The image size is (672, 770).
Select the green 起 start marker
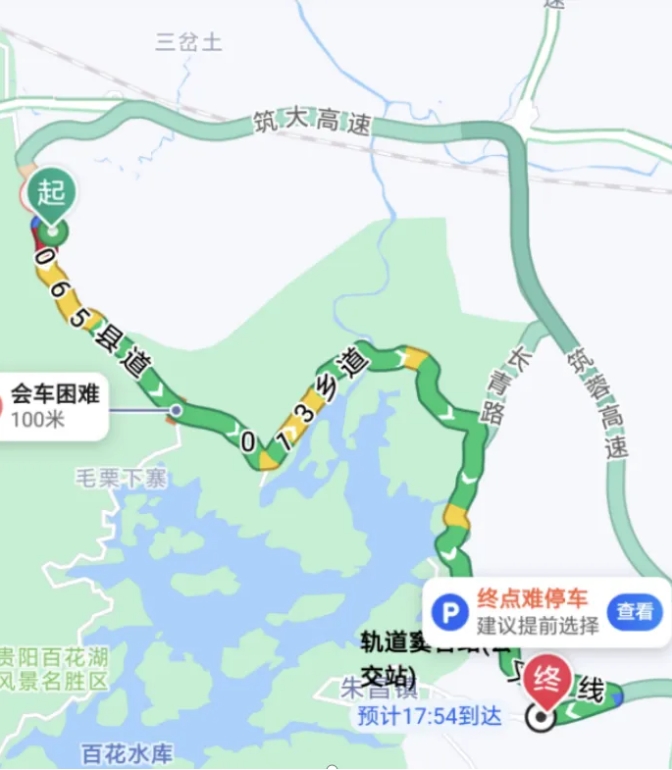coord(48,189)
